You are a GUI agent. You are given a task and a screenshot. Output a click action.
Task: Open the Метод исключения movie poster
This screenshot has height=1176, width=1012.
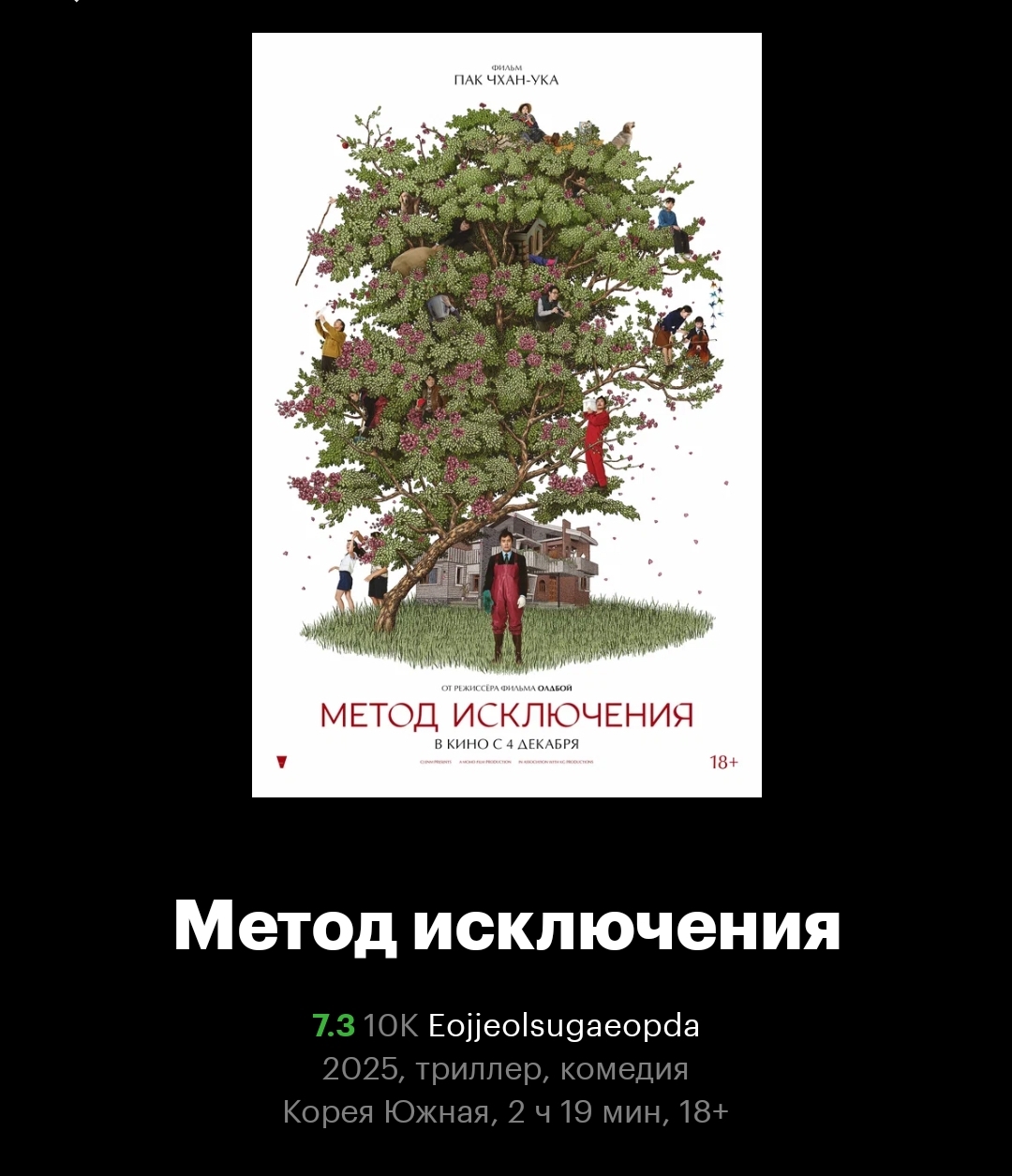click(506, 415)
